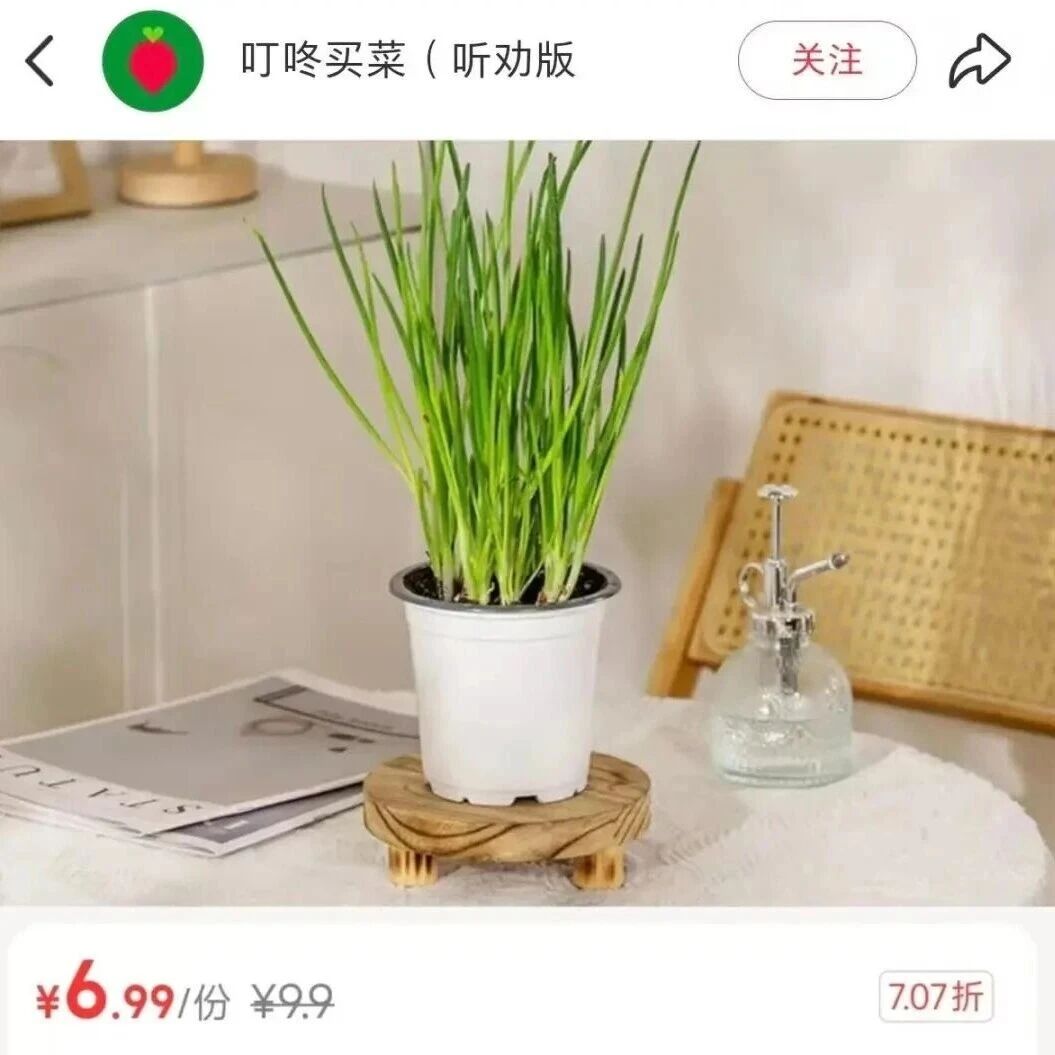Open the potted chives product image
The width and height of the screenshot is (1055, 1055).
point(528,523)
